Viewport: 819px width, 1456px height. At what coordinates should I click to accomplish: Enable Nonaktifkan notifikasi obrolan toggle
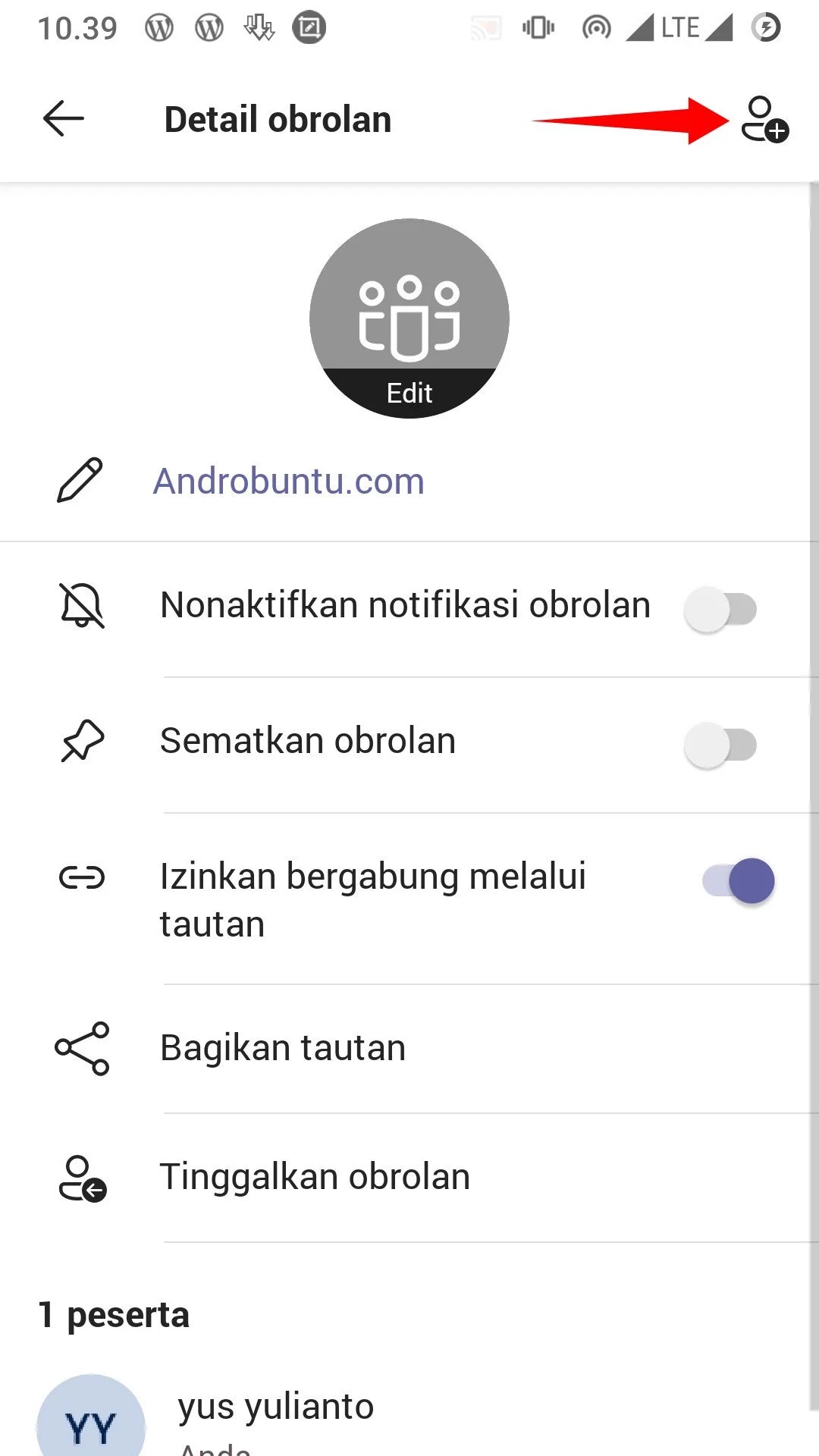click(720, 607)
